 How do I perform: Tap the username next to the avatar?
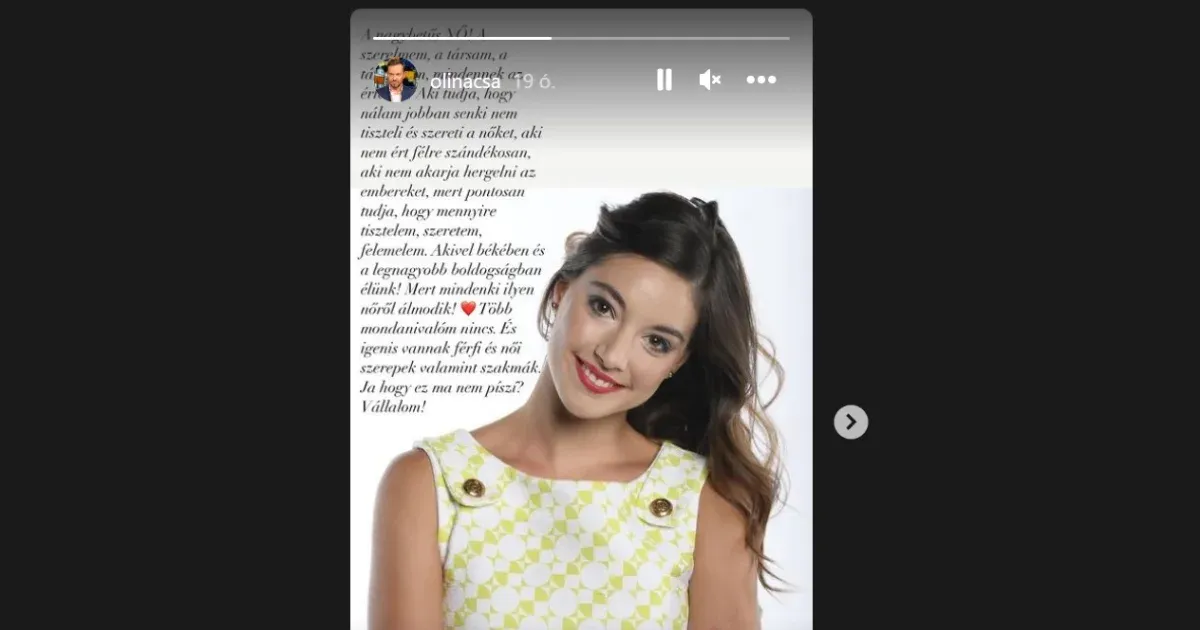465,82
